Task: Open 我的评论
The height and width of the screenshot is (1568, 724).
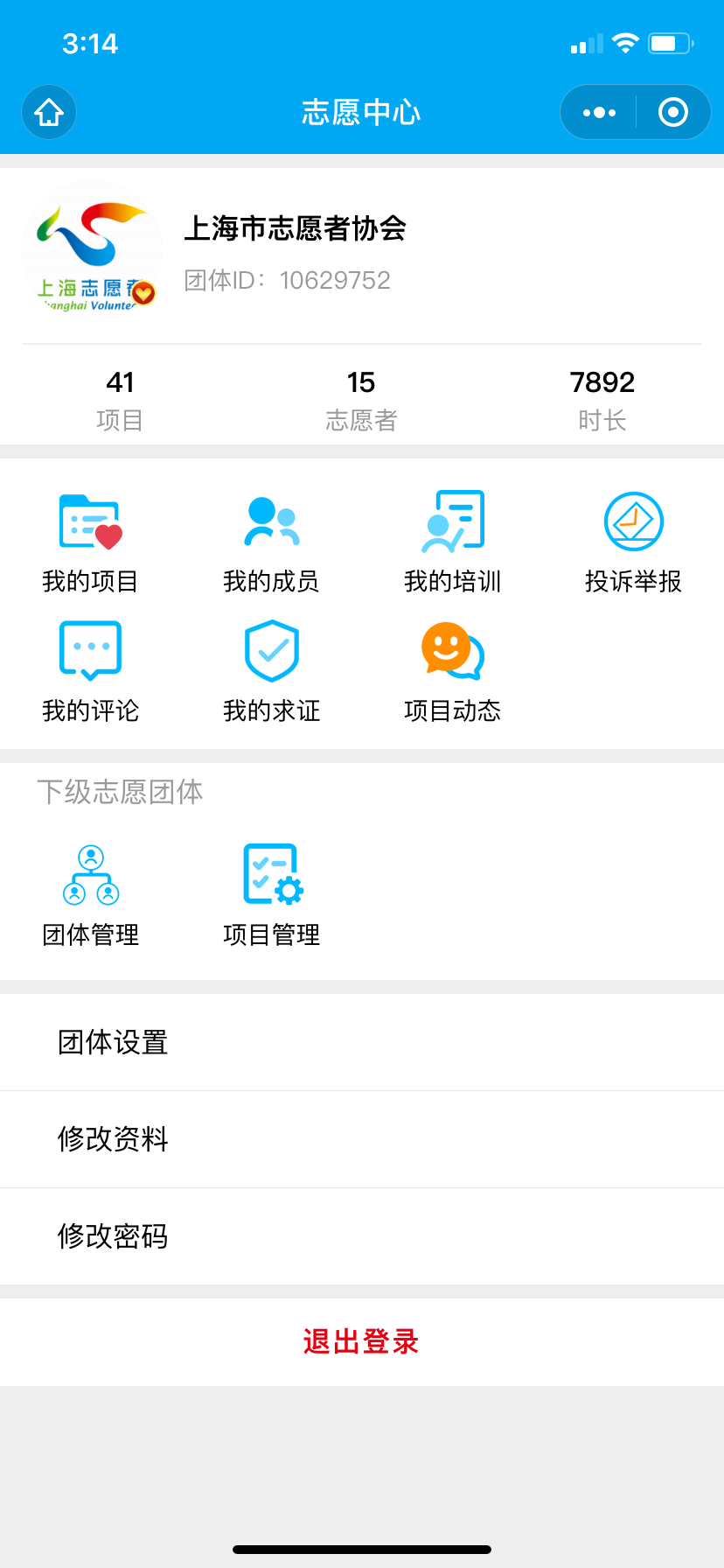Action: (x=91, y=672)
